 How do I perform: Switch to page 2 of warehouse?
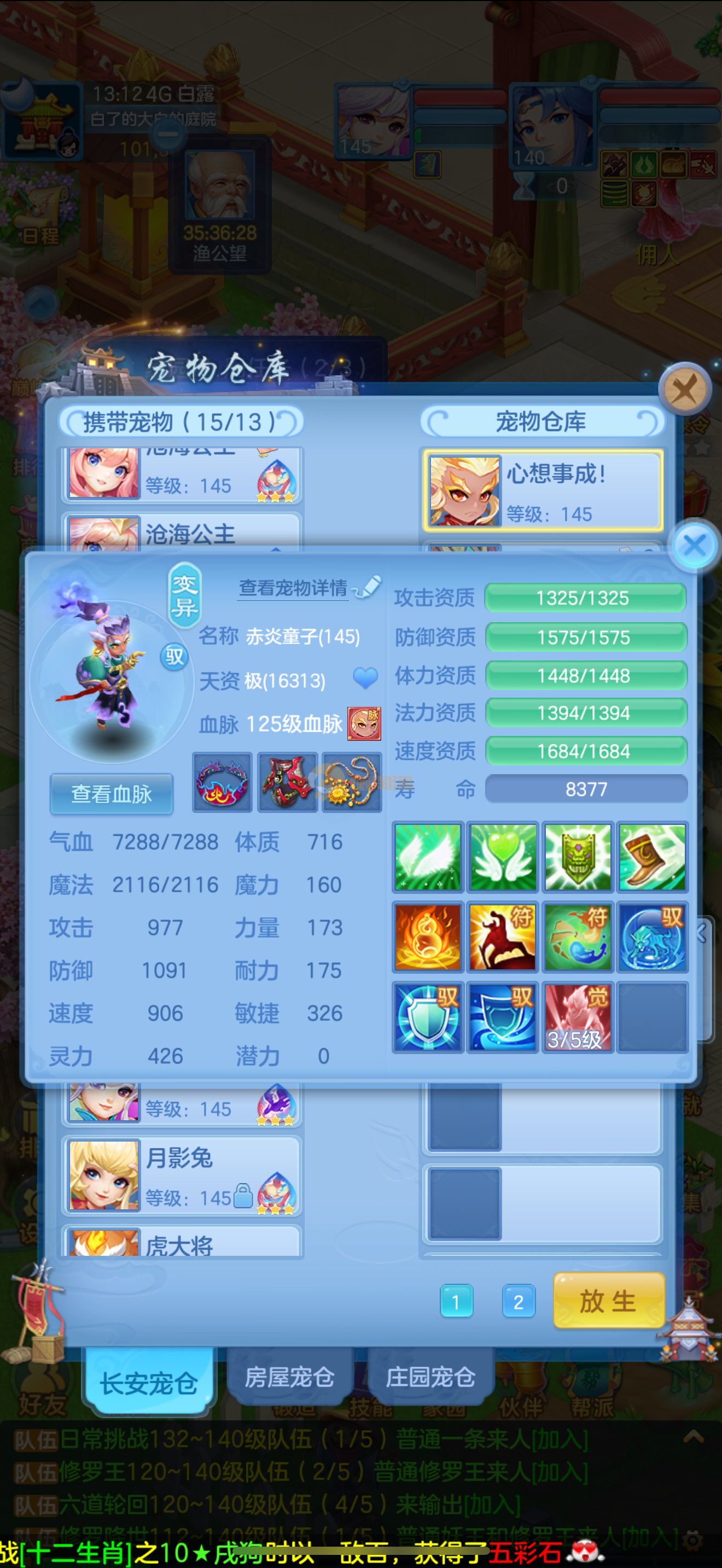518,1302
